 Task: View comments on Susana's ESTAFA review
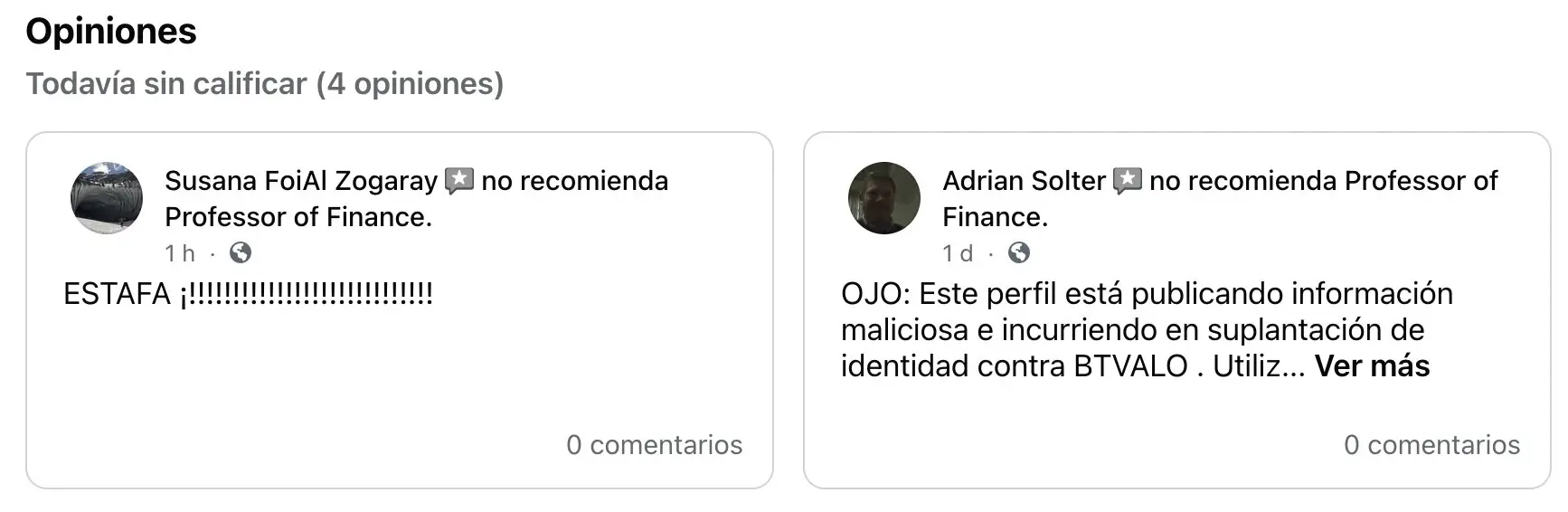point(654,445)
